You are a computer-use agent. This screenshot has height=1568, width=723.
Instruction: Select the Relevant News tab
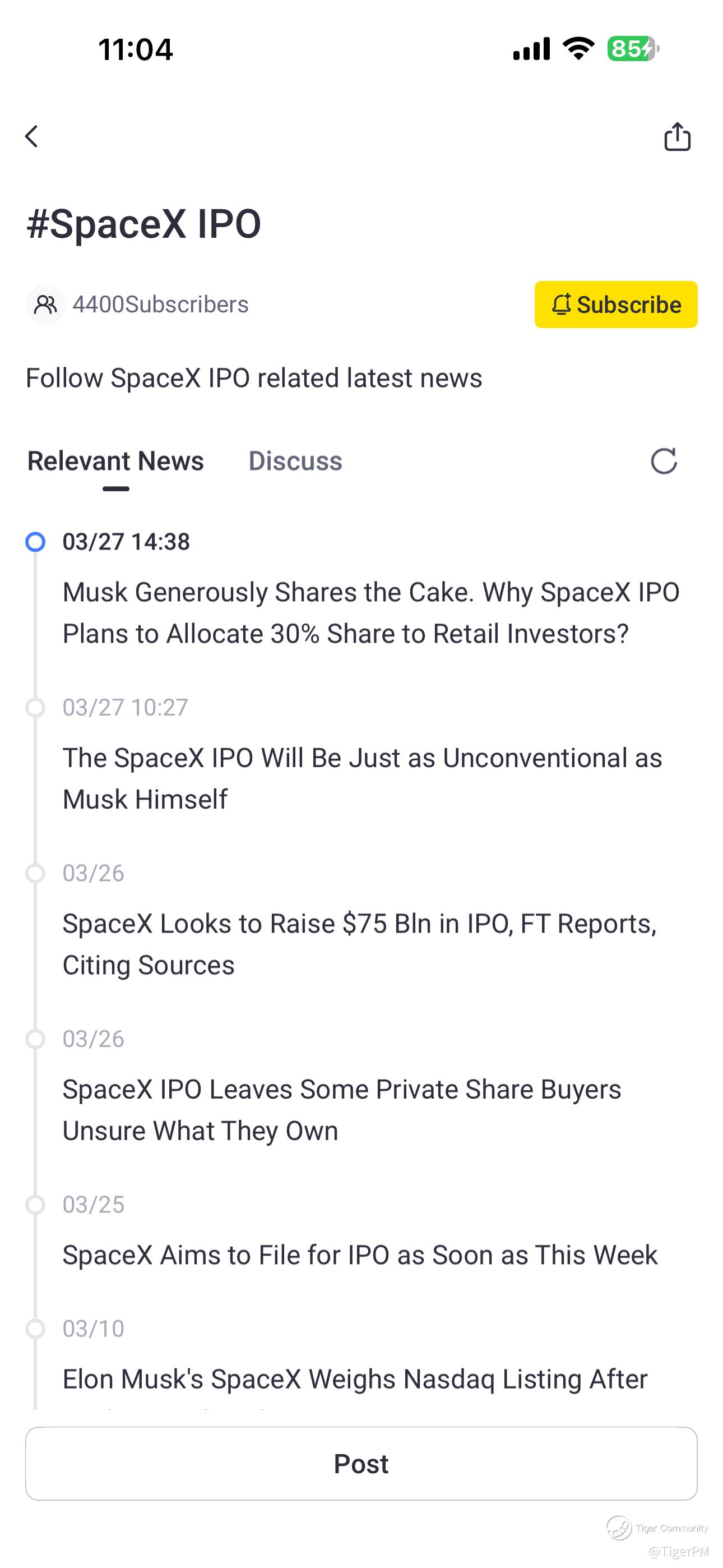pos(115,461)
